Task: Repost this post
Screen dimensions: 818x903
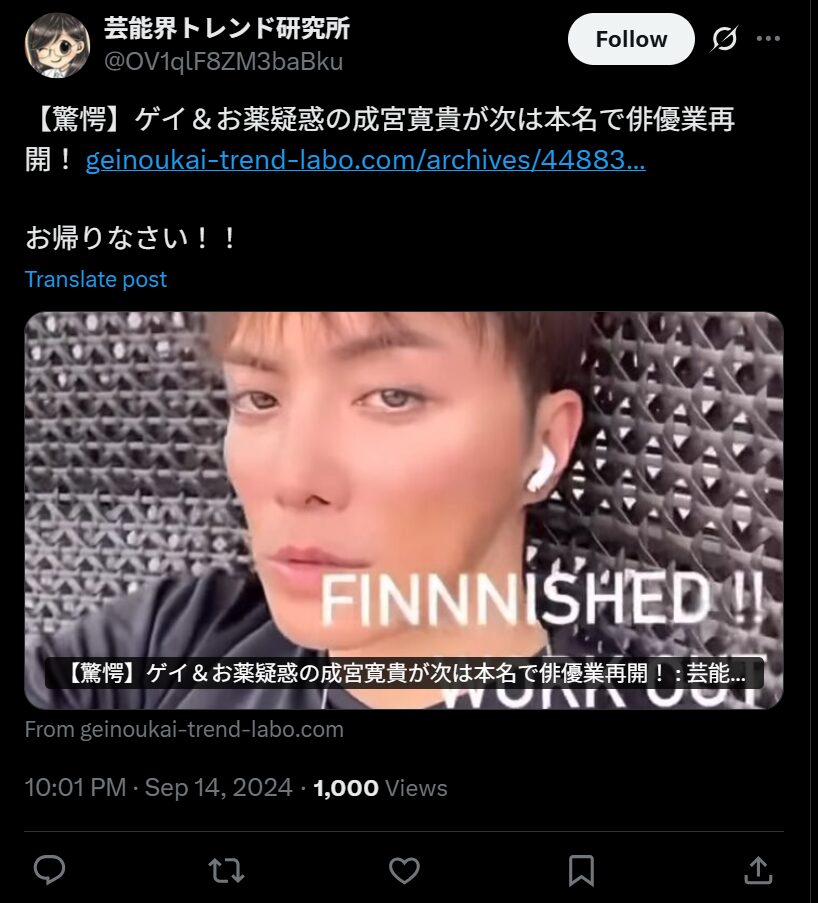Action: (226, 870)
